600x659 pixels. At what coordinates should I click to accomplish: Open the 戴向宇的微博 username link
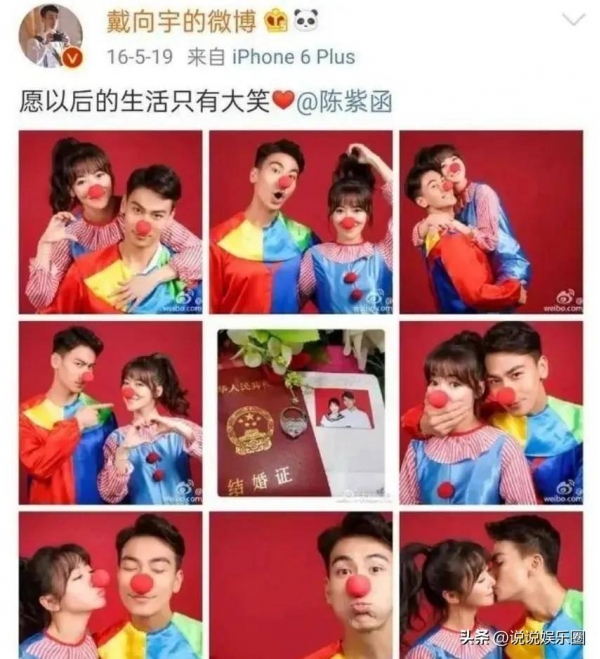(180, 22)
